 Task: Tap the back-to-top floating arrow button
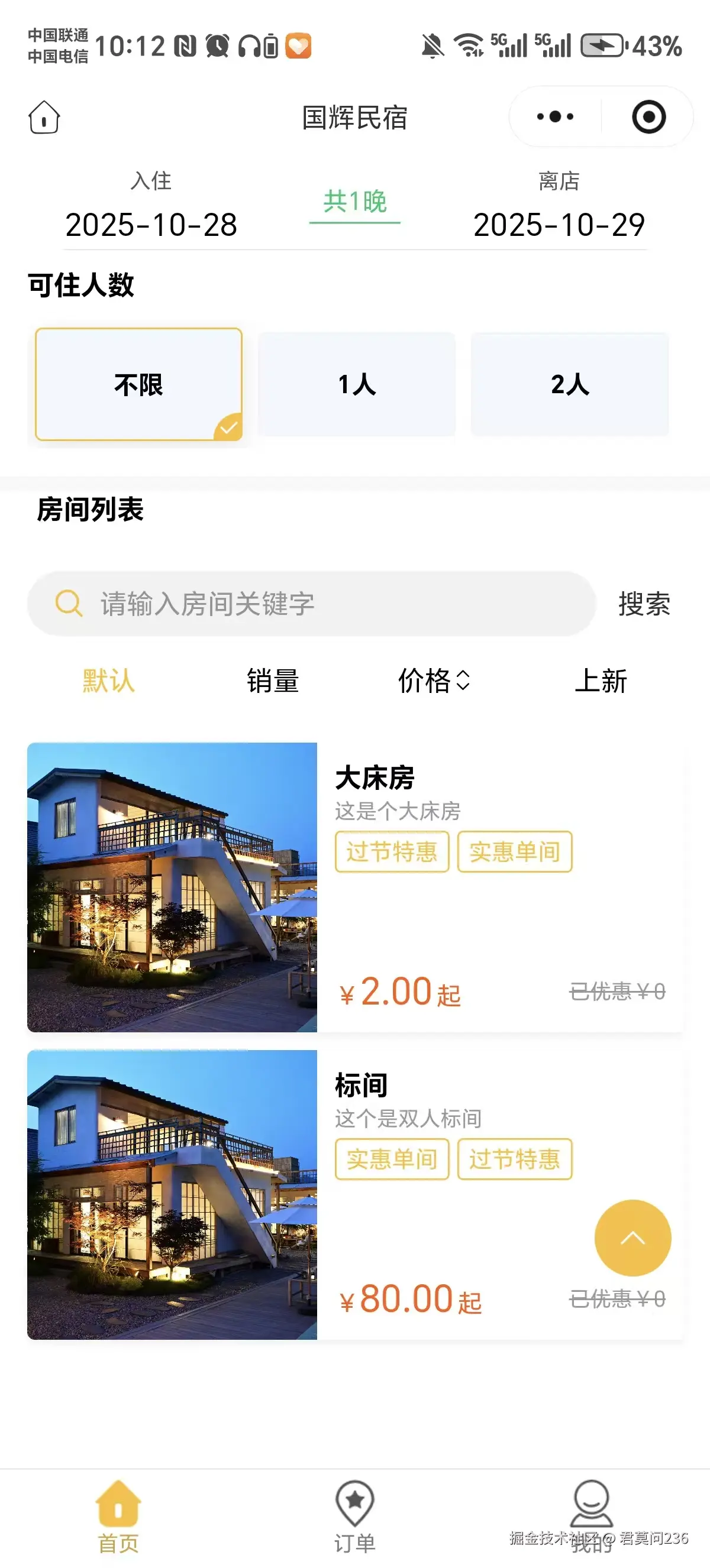coord(632,1239)
